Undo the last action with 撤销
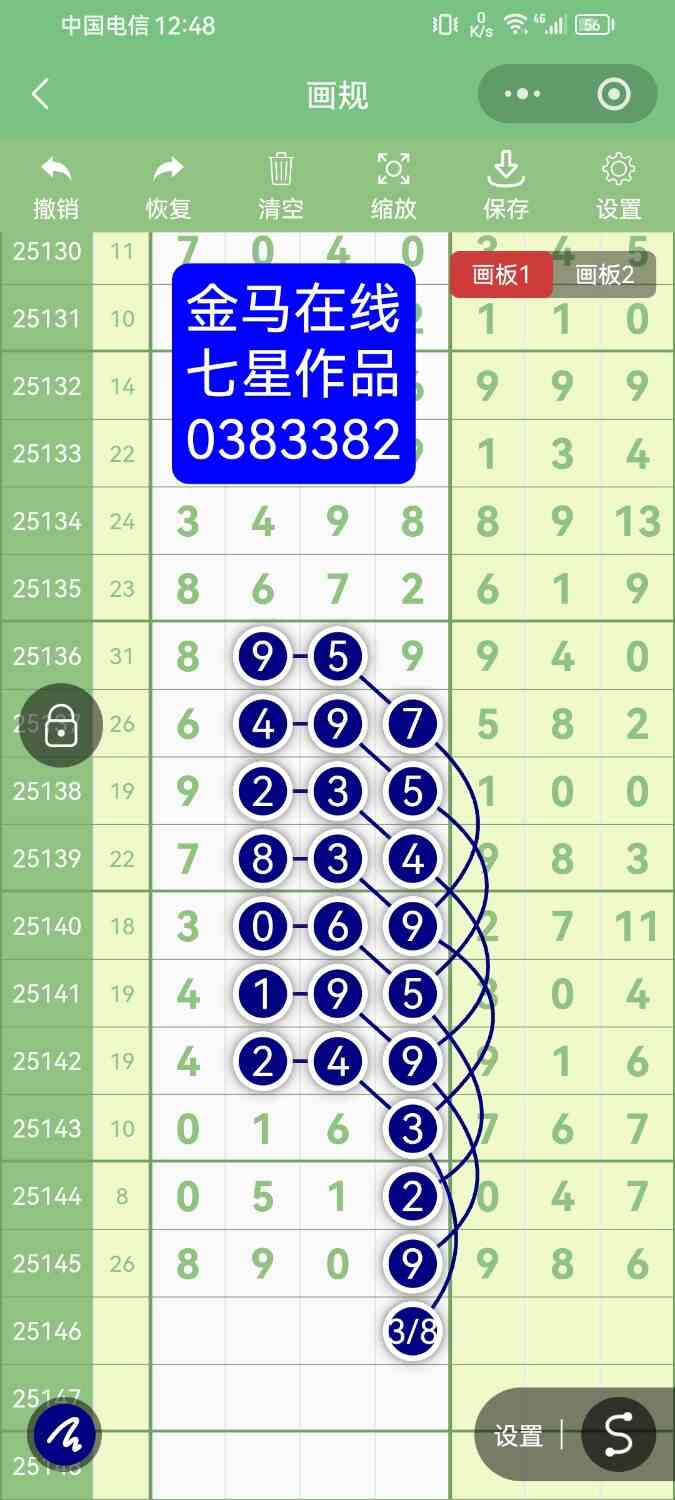The width and height of the screenshot is (675, 1500). [56, 186]
